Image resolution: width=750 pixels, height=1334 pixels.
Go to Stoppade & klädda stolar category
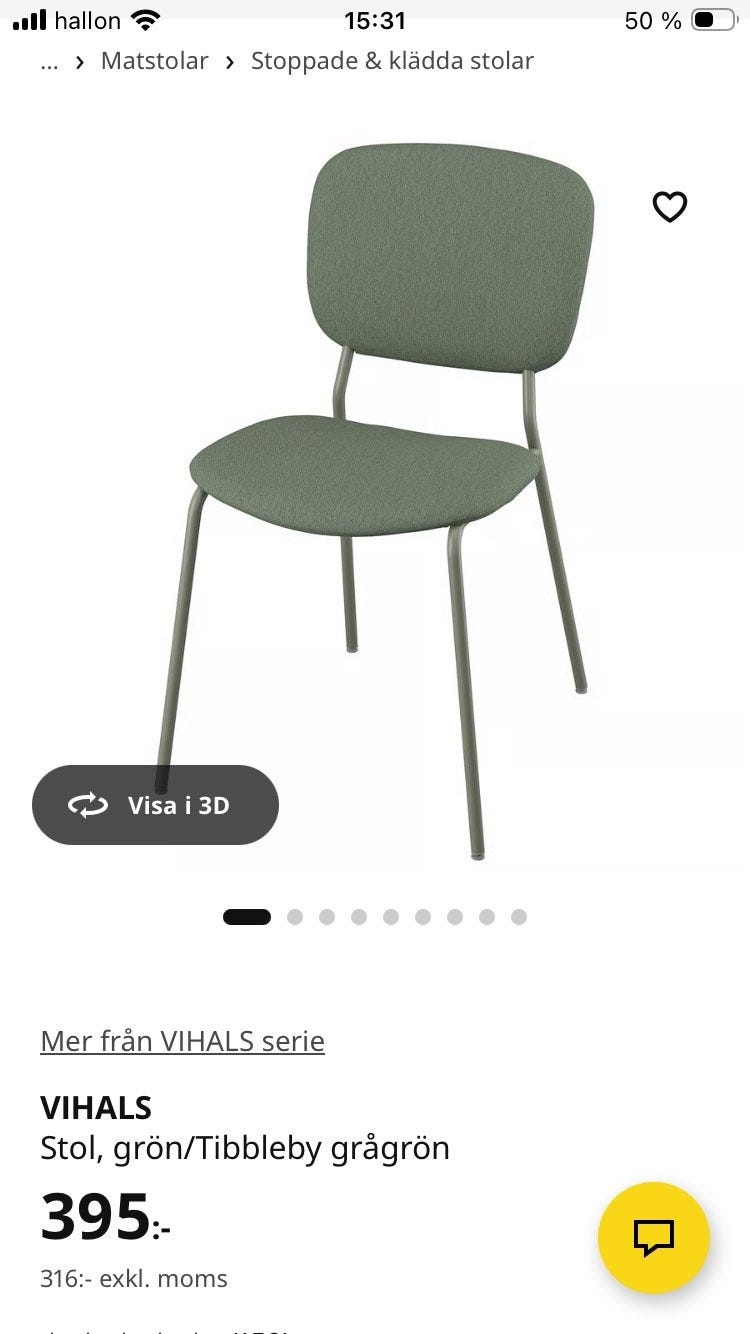(392, 61)
